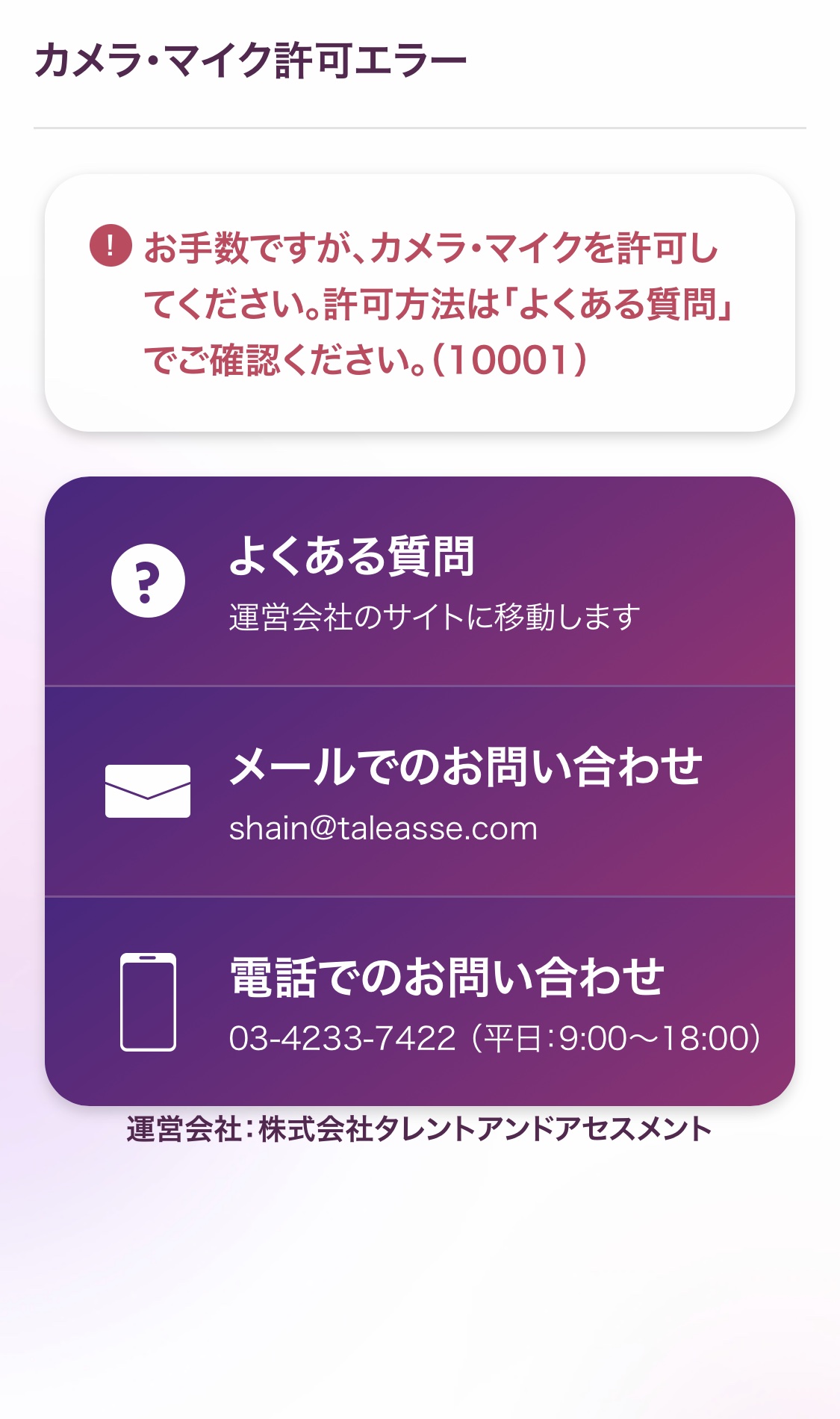The height and width of the screenshot is (1419, 840).
Task: Open the よくある質問 FAQ row
Action: click(x=420, y=581)
